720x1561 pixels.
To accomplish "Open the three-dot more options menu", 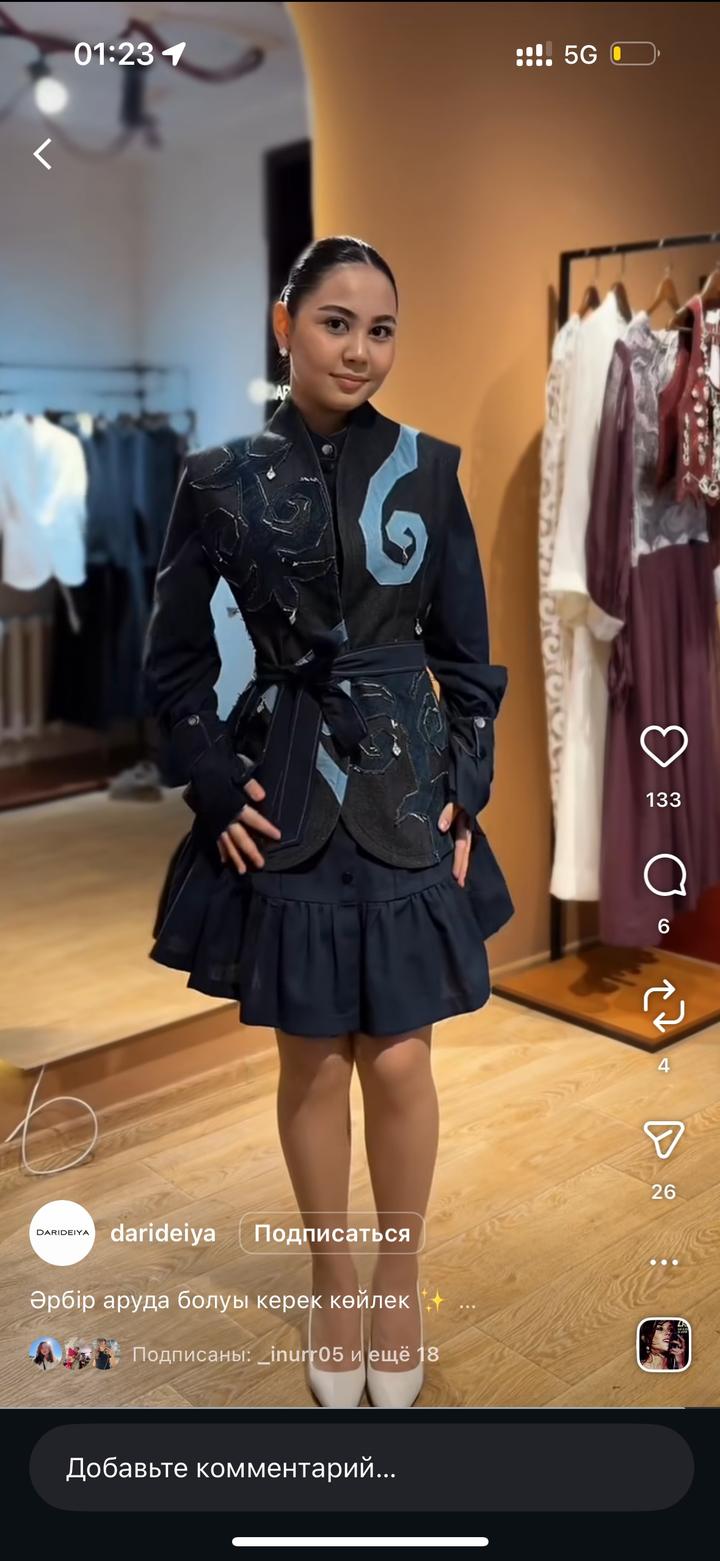I will point(664,1262).
